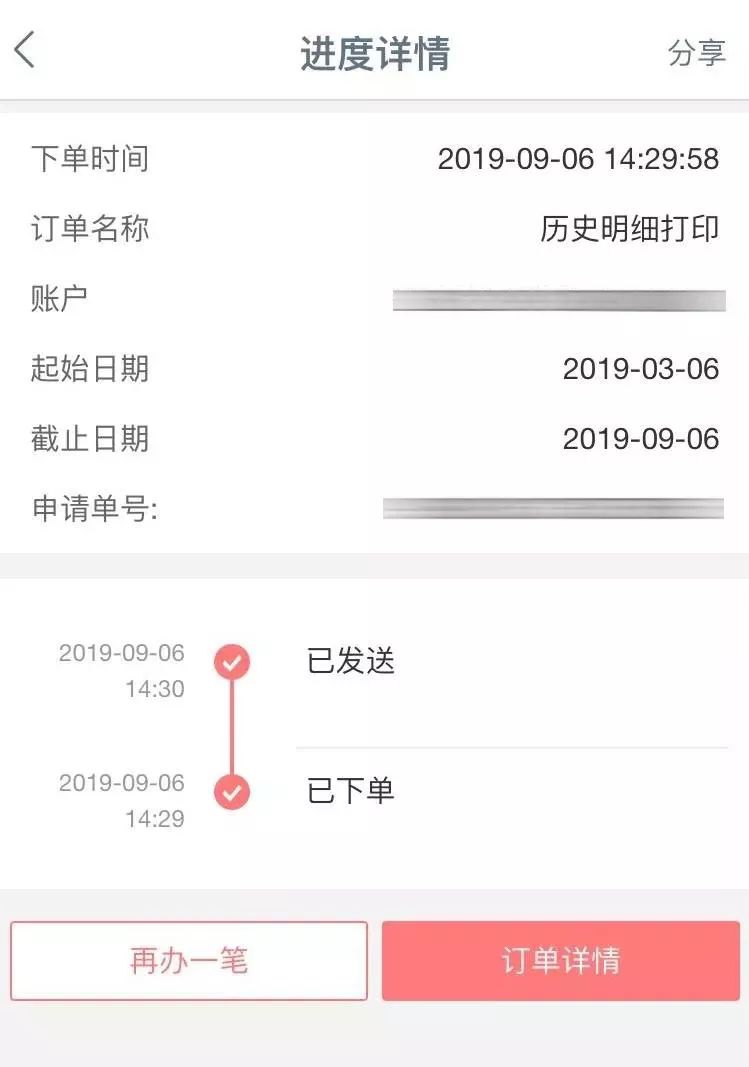Tap the 2019-09-06 14:30 timeline timestamp

(x=122, y=670)
